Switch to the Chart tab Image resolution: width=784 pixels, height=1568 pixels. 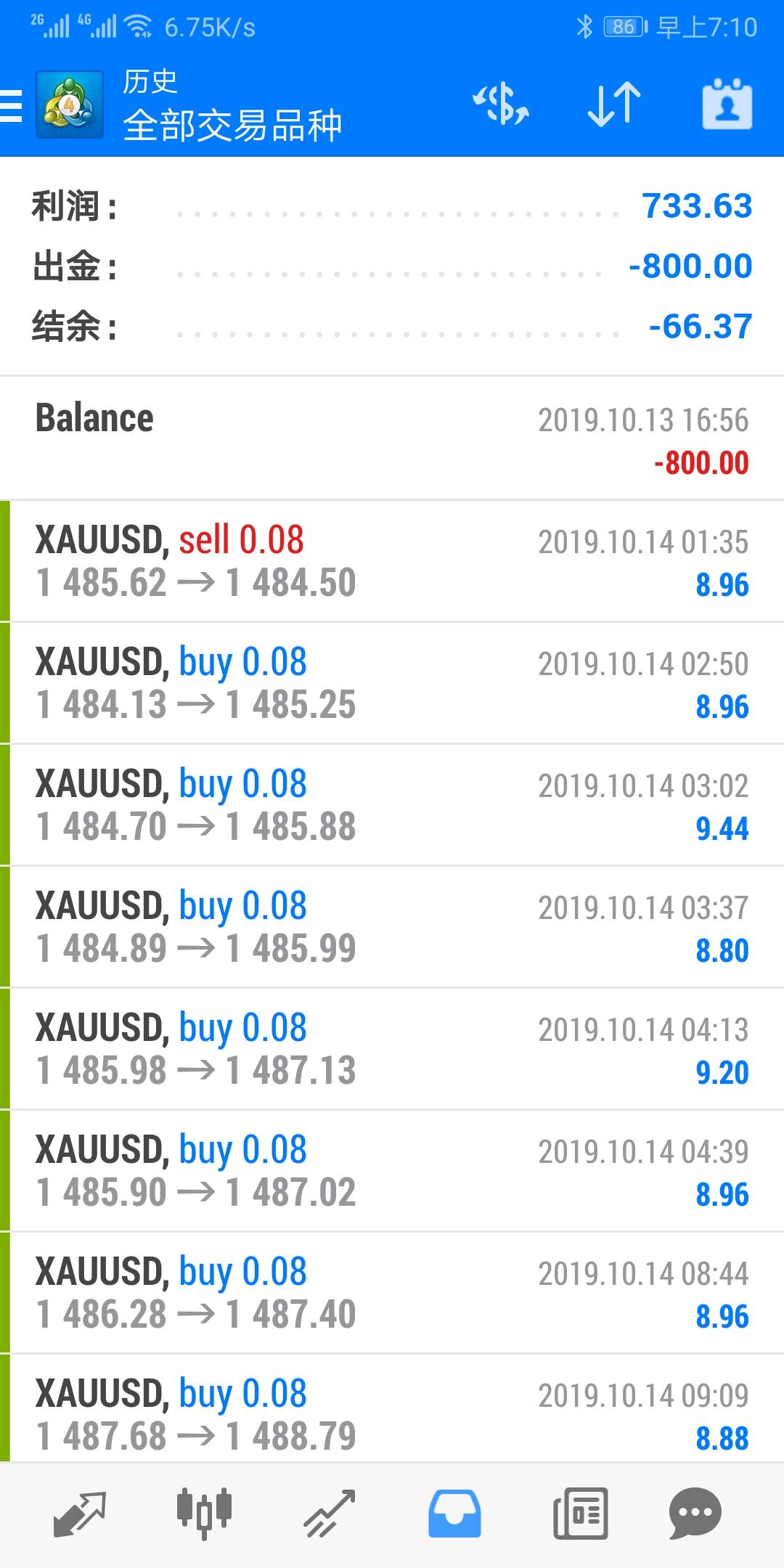coord(204,1514)
